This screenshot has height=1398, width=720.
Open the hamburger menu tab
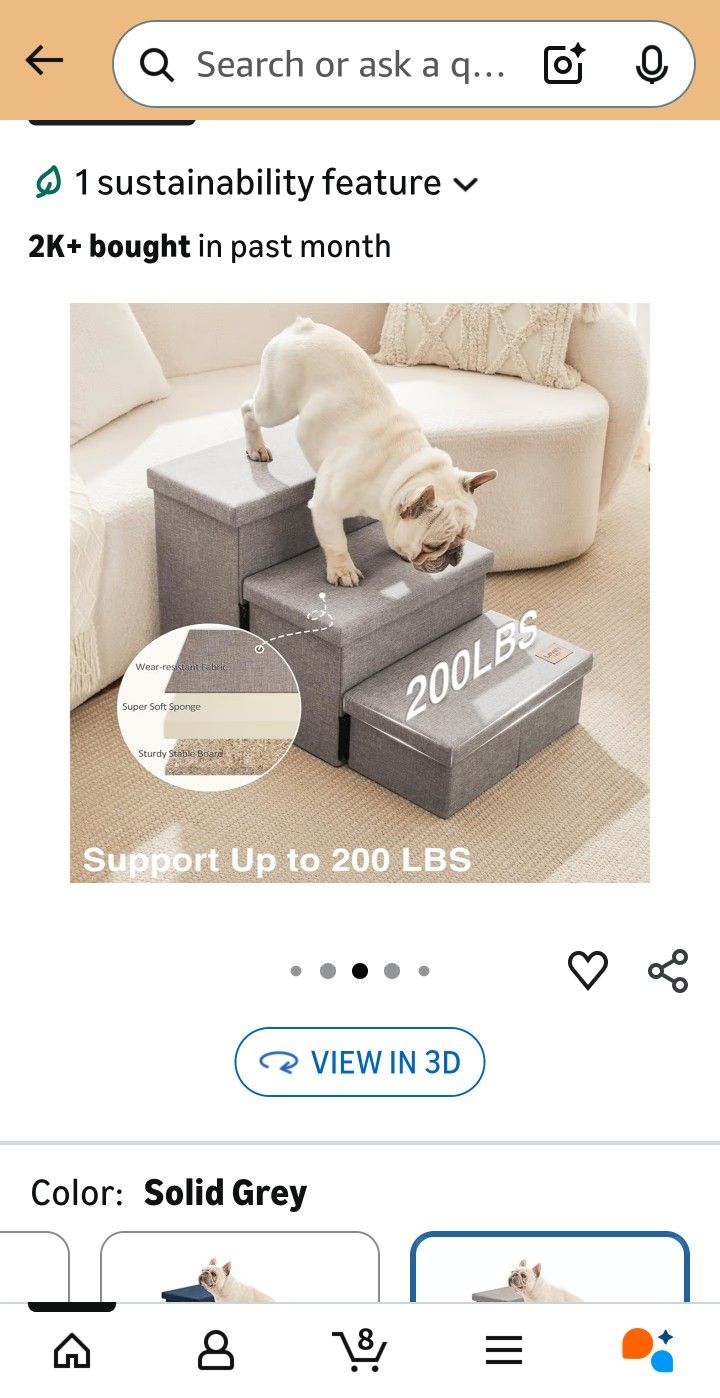tap(504, 1350)
